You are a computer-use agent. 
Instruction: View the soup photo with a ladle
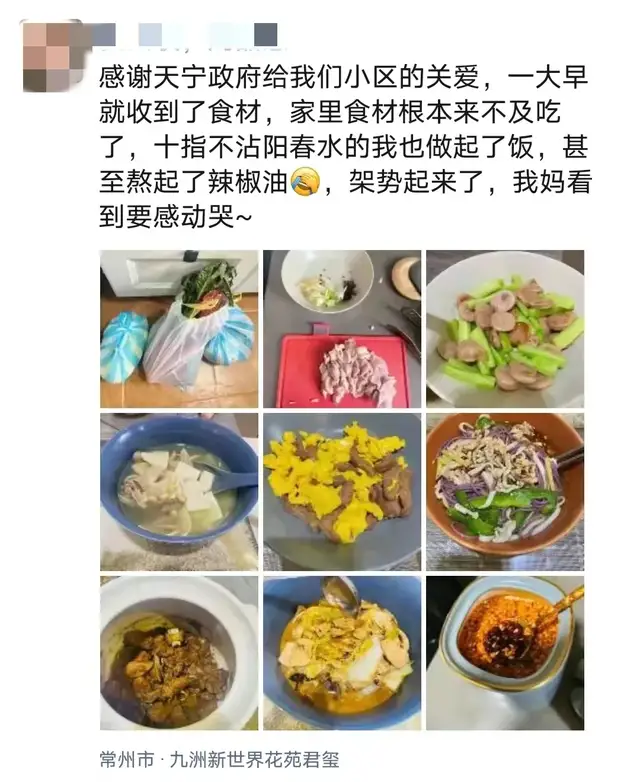(342, 652)
